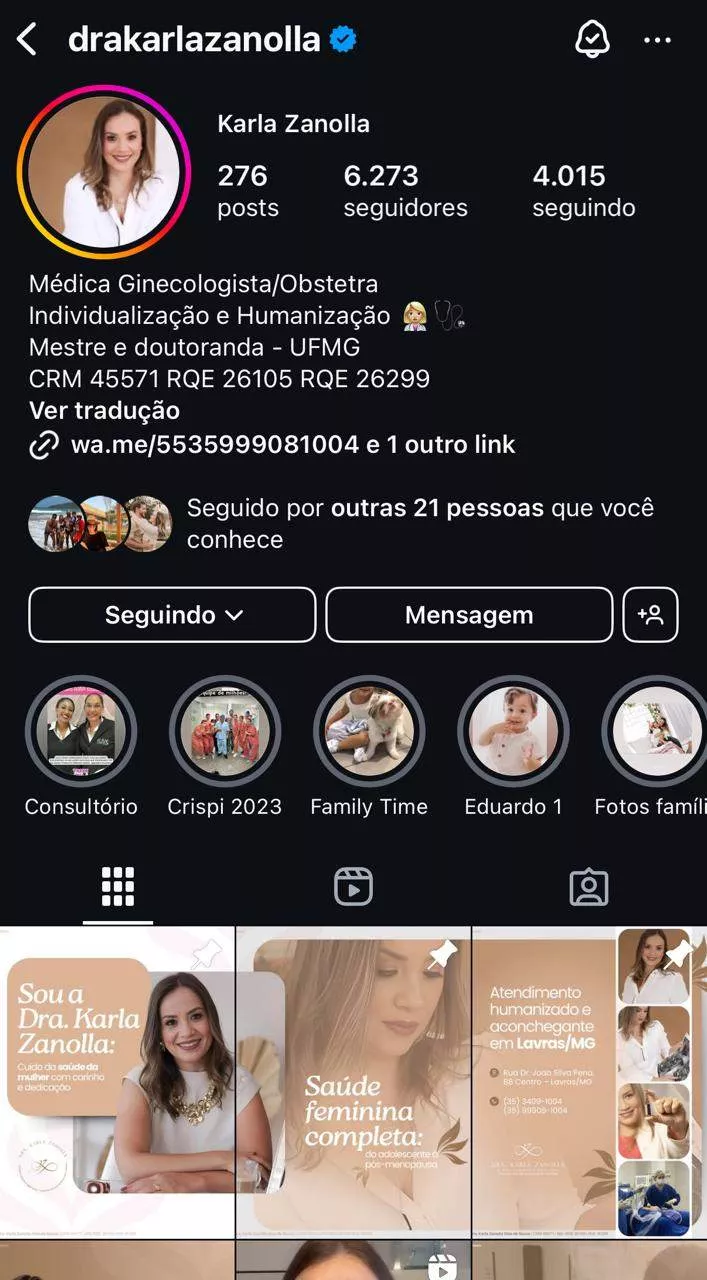
Task: Show suggested accounts with add-person icon
Action: pos(650,615)
